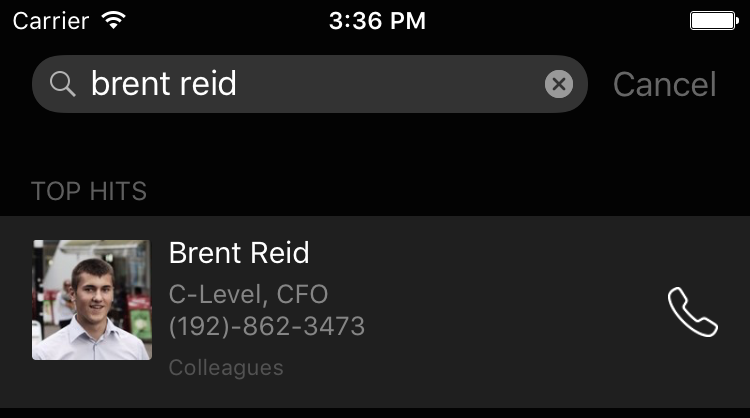
Task: Tap the search field containing brent reid
Action: pyautogui.click(x=300, y=84)
